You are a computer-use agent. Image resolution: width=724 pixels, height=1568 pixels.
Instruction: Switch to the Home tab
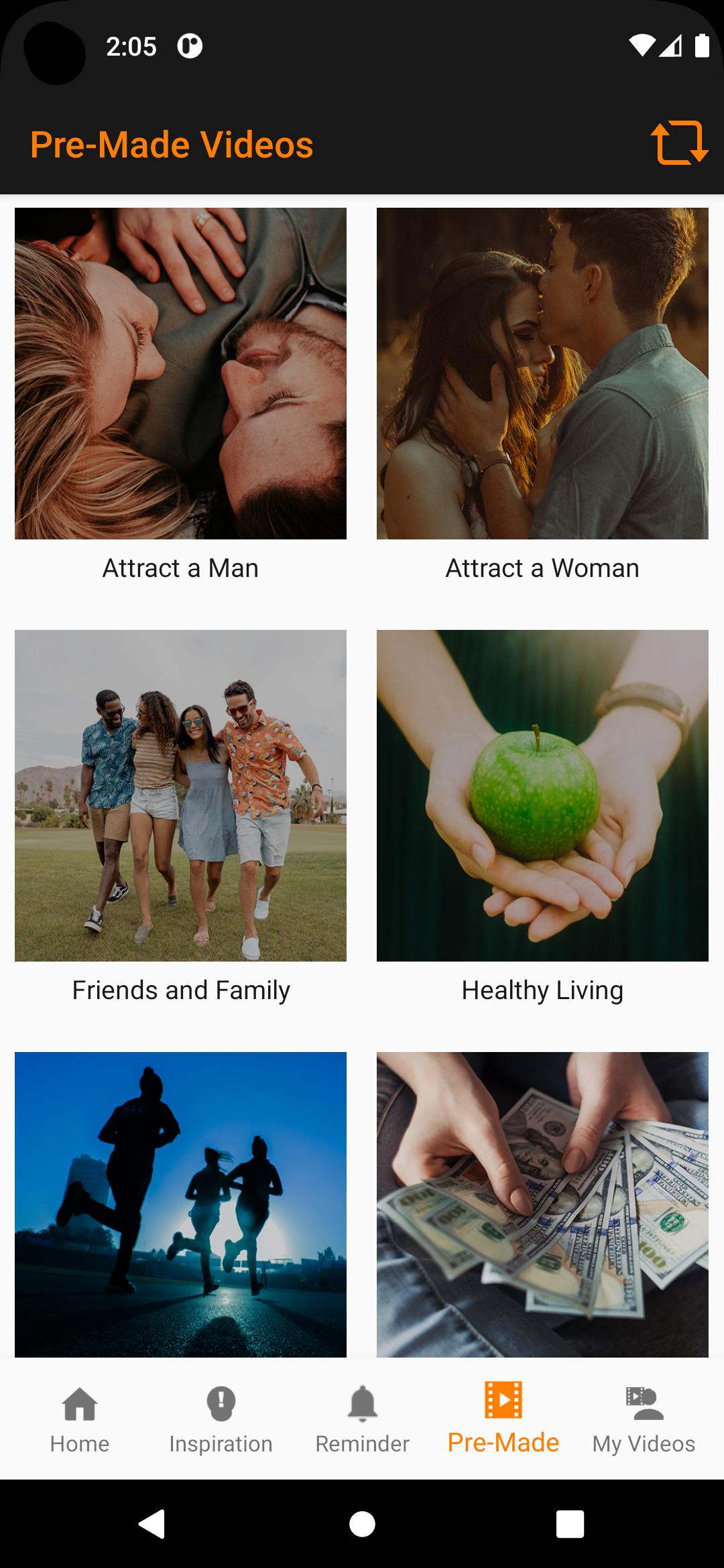click(x=80, y=1419)
